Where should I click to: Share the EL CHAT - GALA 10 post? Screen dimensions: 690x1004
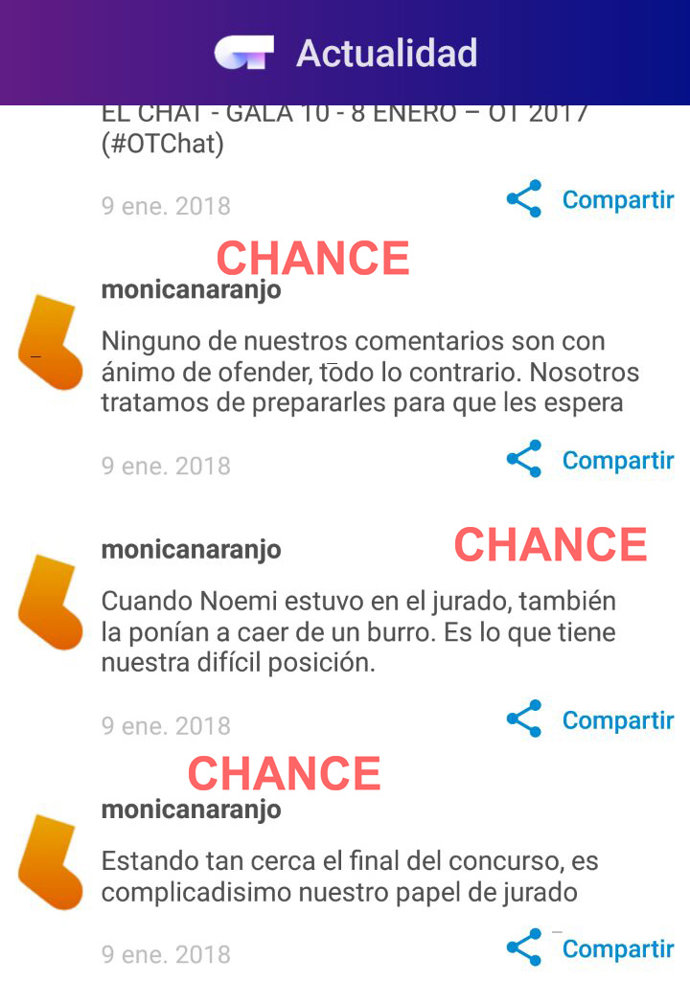click(x=590, y=200)
